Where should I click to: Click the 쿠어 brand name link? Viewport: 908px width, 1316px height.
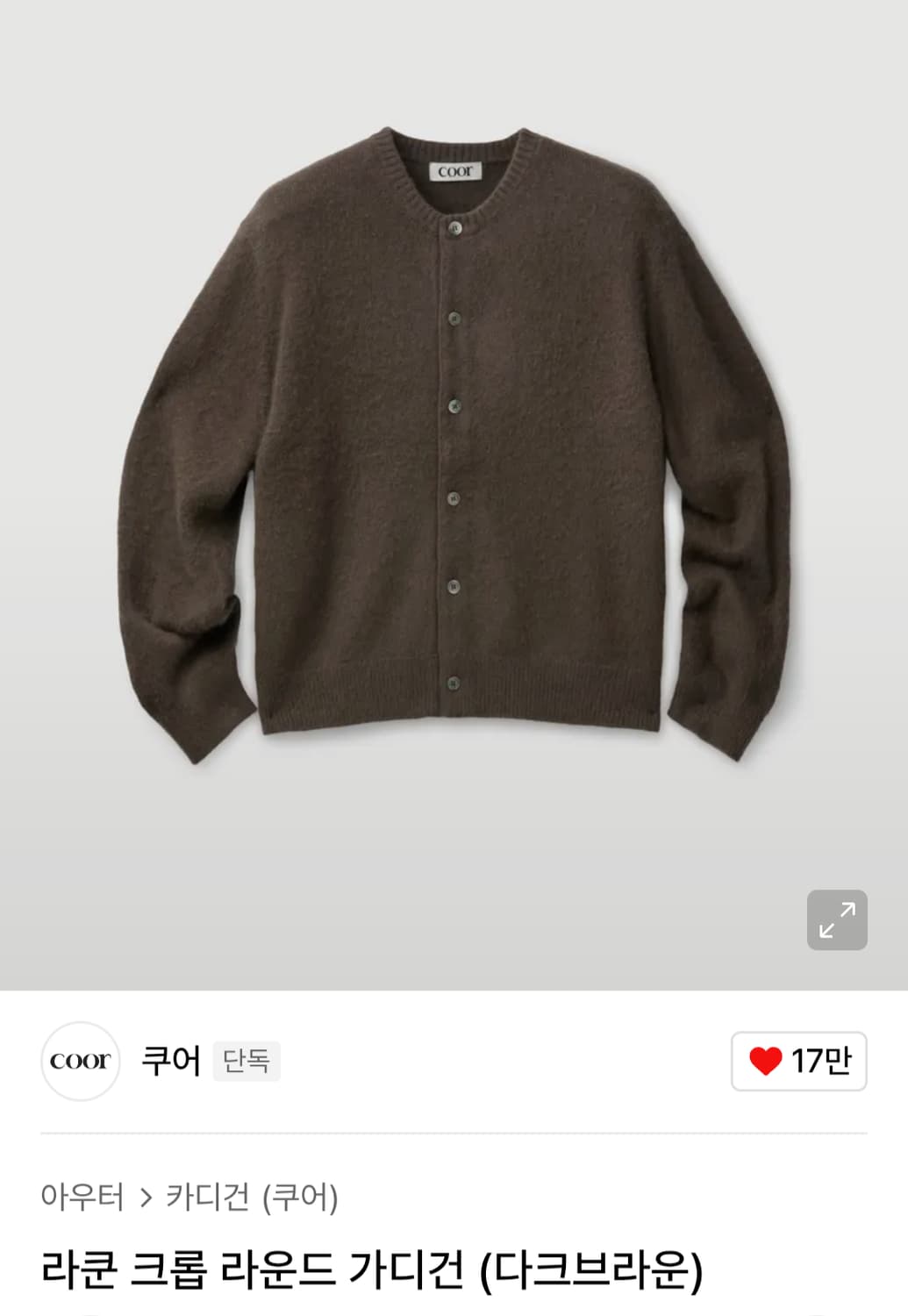[x=171, y=1061]
